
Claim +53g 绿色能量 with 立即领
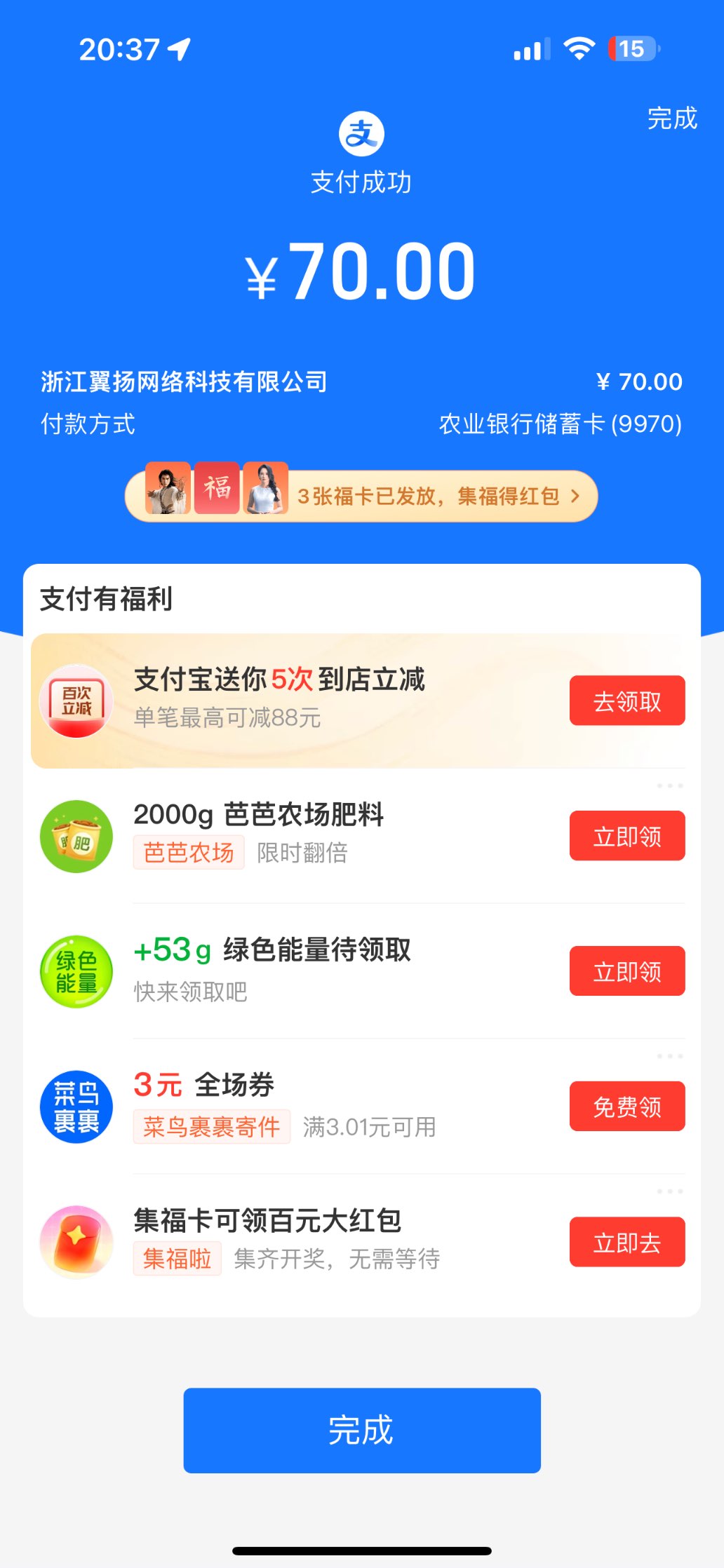click(626, 971)
